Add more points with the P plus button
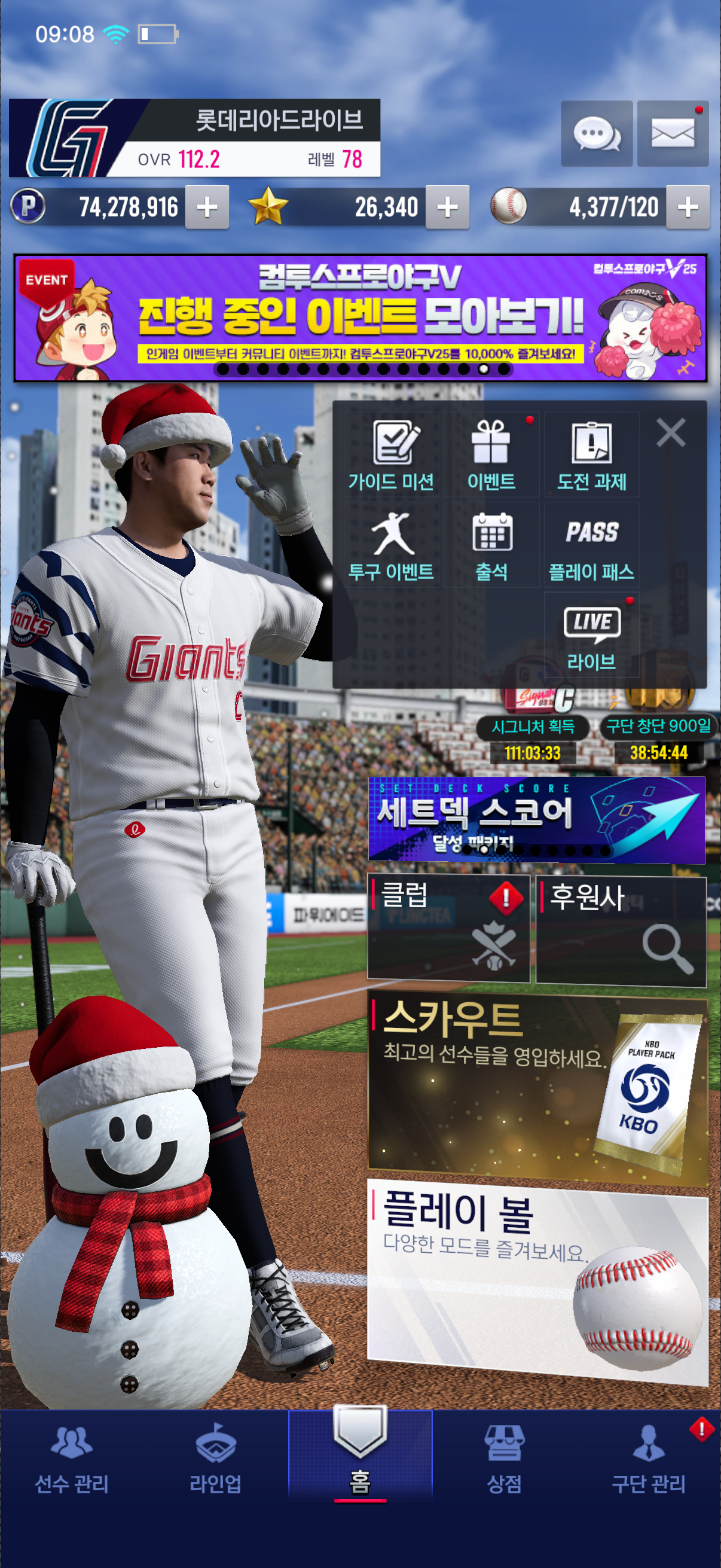 pyautogui.click(x=207, y=207)
